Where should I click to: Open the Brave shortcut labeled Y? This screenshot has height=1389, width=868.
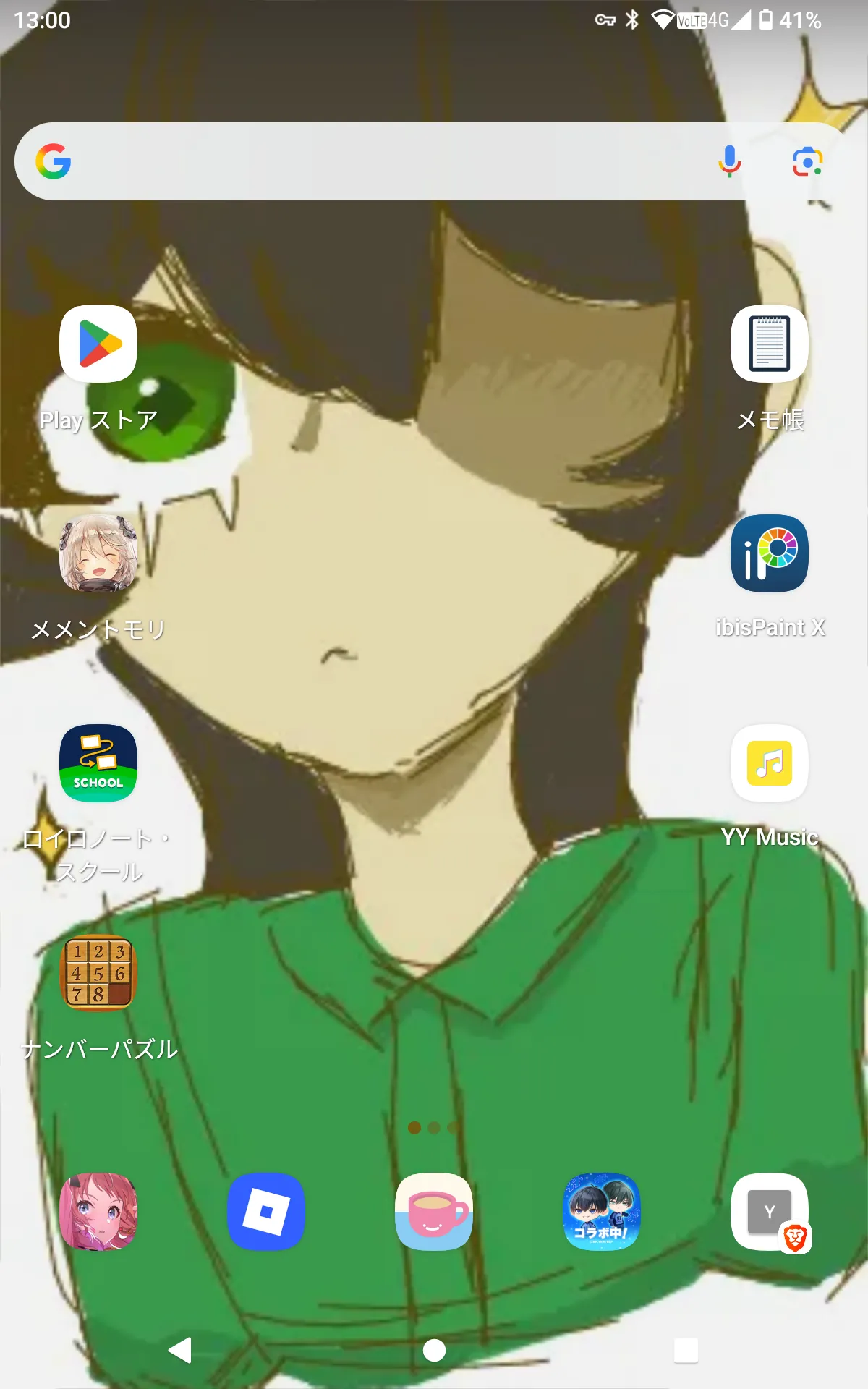pyautogui.click(x=770, y=1212)
